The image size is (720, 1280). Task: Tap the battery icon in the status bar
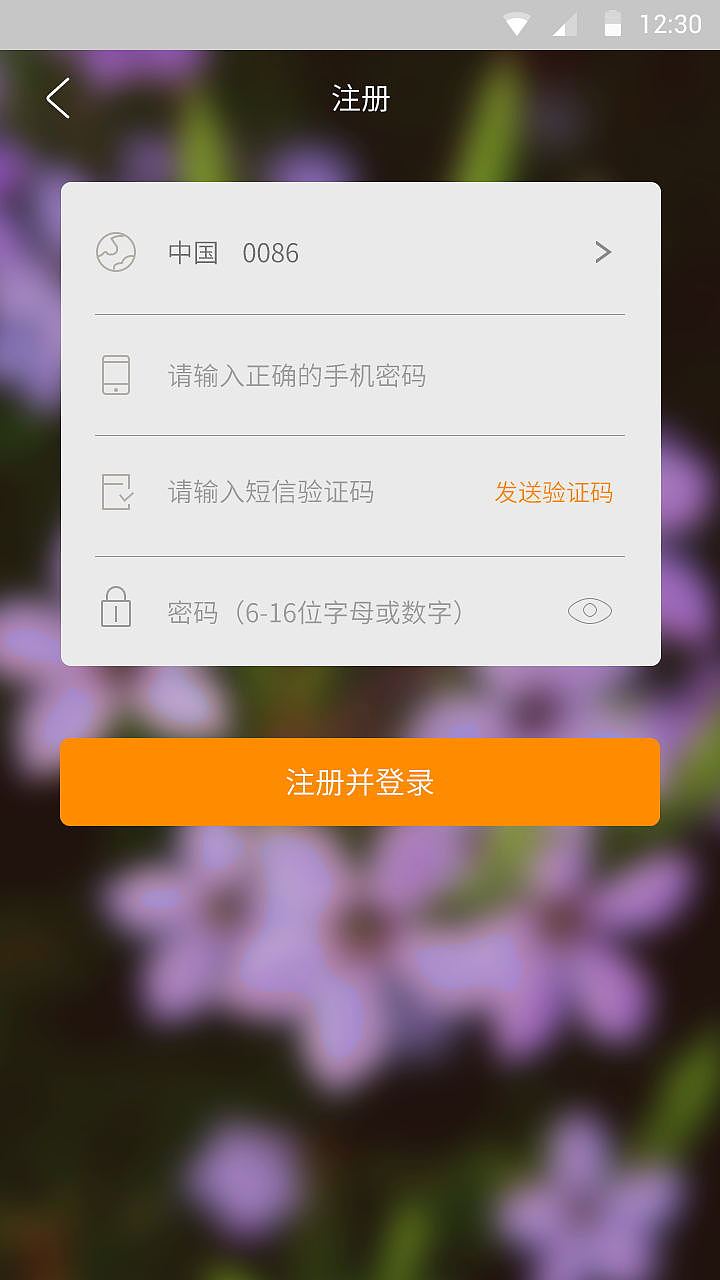click(613, 23)
